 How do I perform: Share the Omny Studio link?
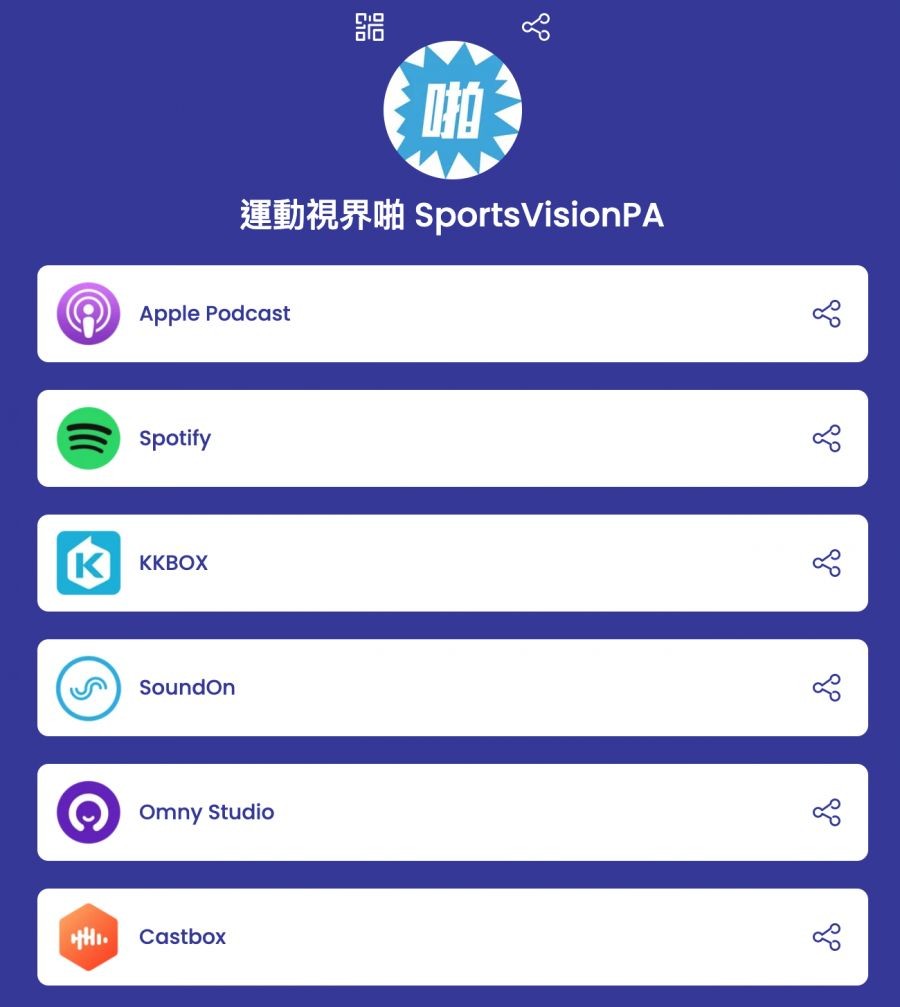(826, 812)
